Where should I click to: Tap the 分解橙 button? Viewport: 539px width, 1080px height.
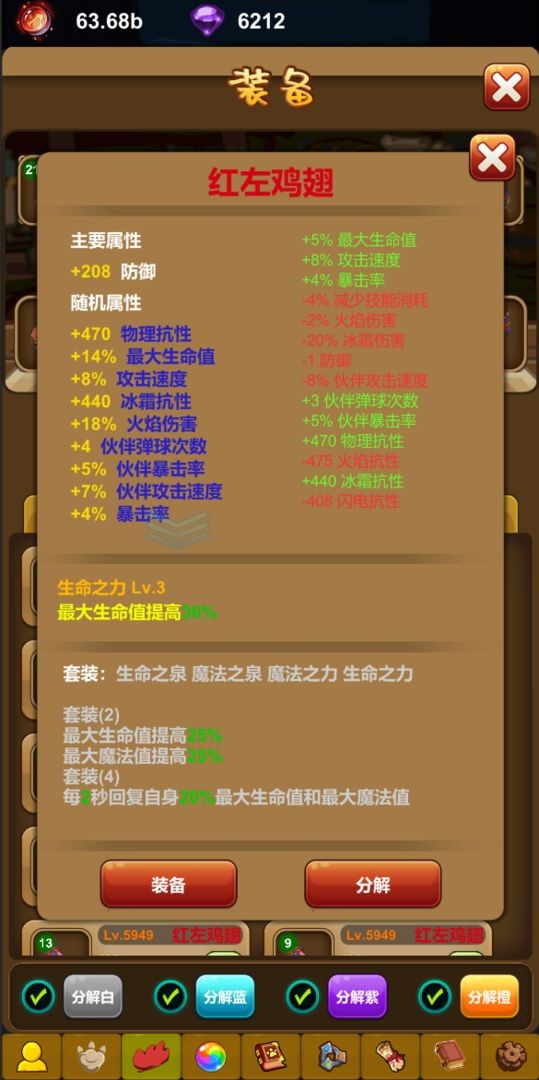(x=489, y=996)
